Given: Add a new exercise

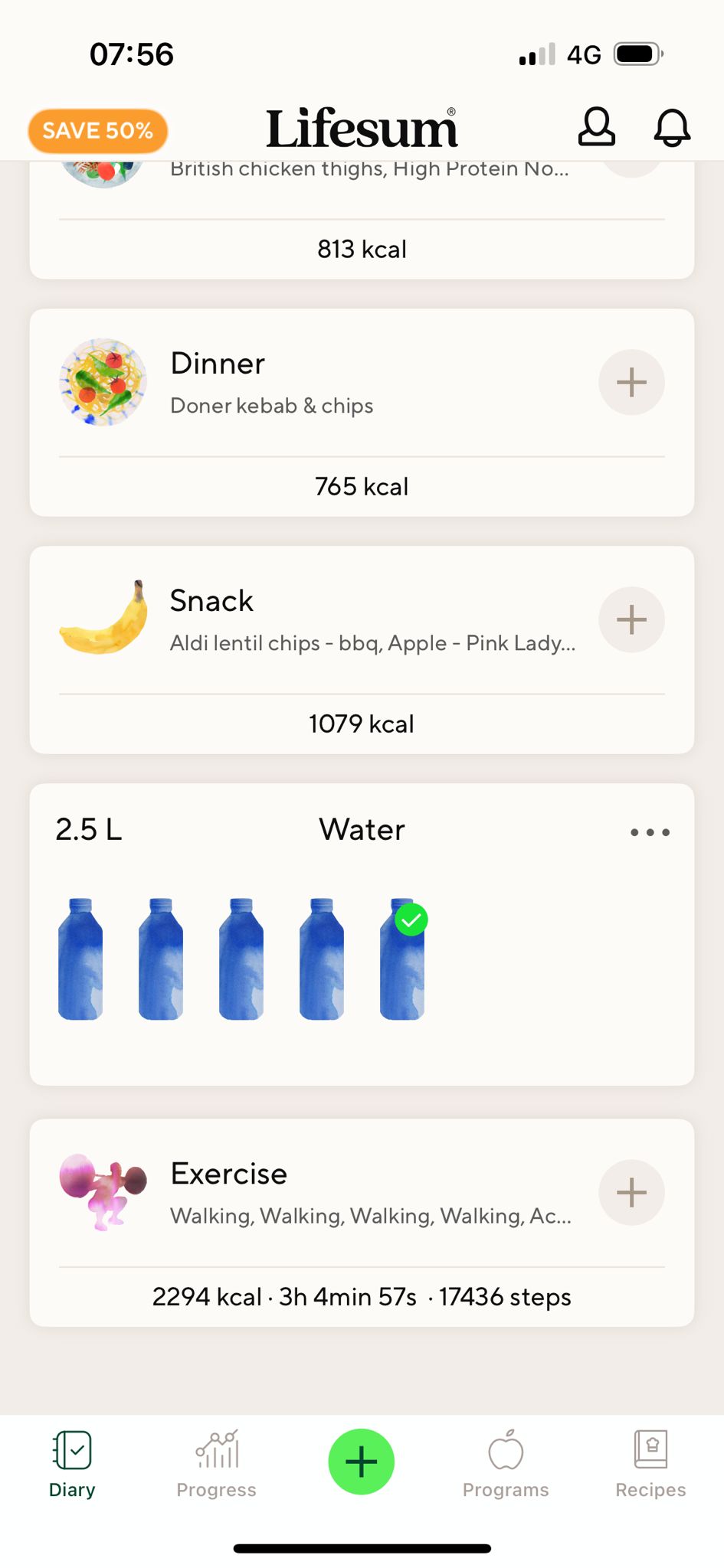Looking at the screenshot, I should [x=631, y=1192].
